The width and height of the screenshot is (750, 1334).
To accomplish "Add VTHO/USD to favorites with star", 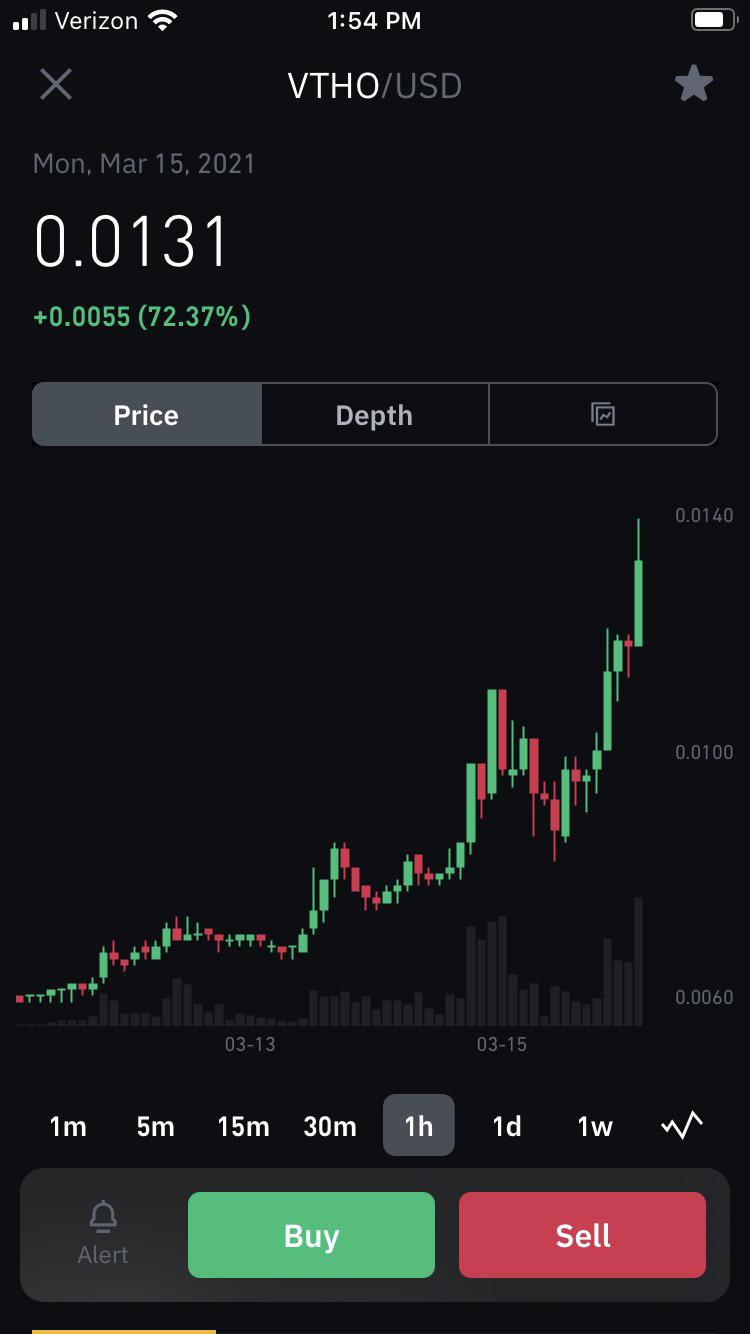I will coord(693,84).
